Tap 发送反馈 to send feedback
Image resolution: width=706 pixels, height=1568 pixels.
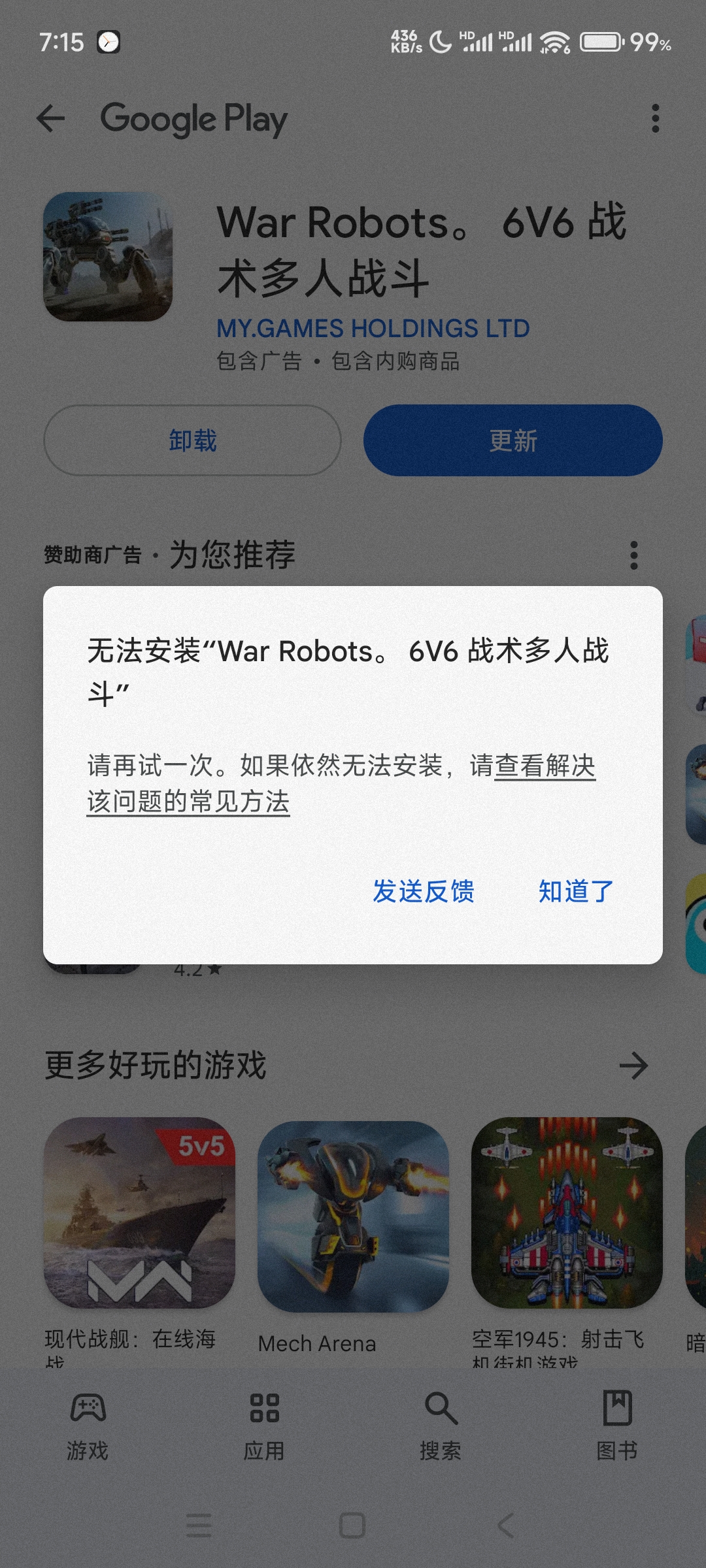[424, 891]
